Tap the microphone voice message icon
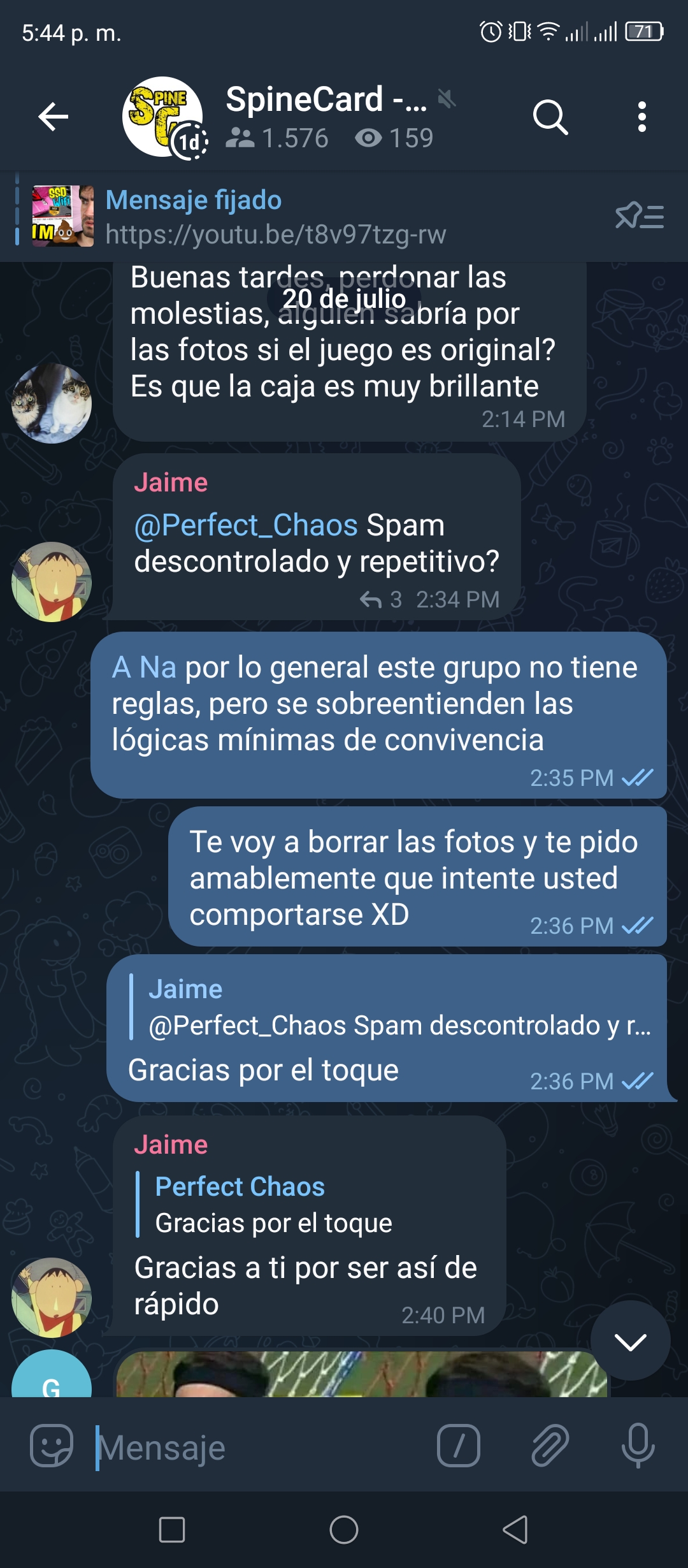 coord(638,1446)
